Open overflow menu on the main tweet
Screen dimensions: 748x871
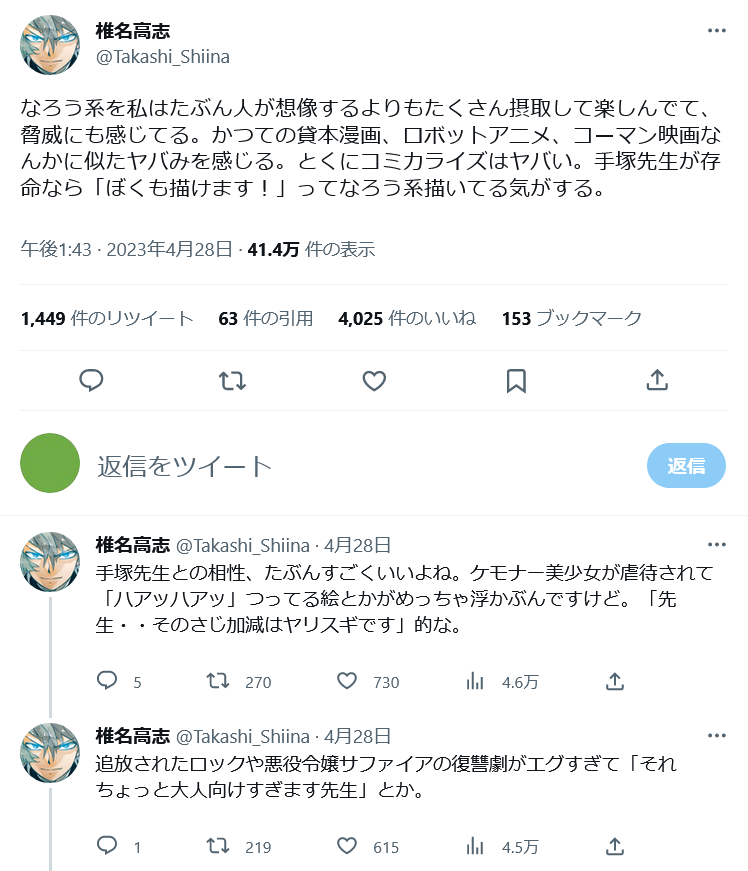click(x=716, y=31)
